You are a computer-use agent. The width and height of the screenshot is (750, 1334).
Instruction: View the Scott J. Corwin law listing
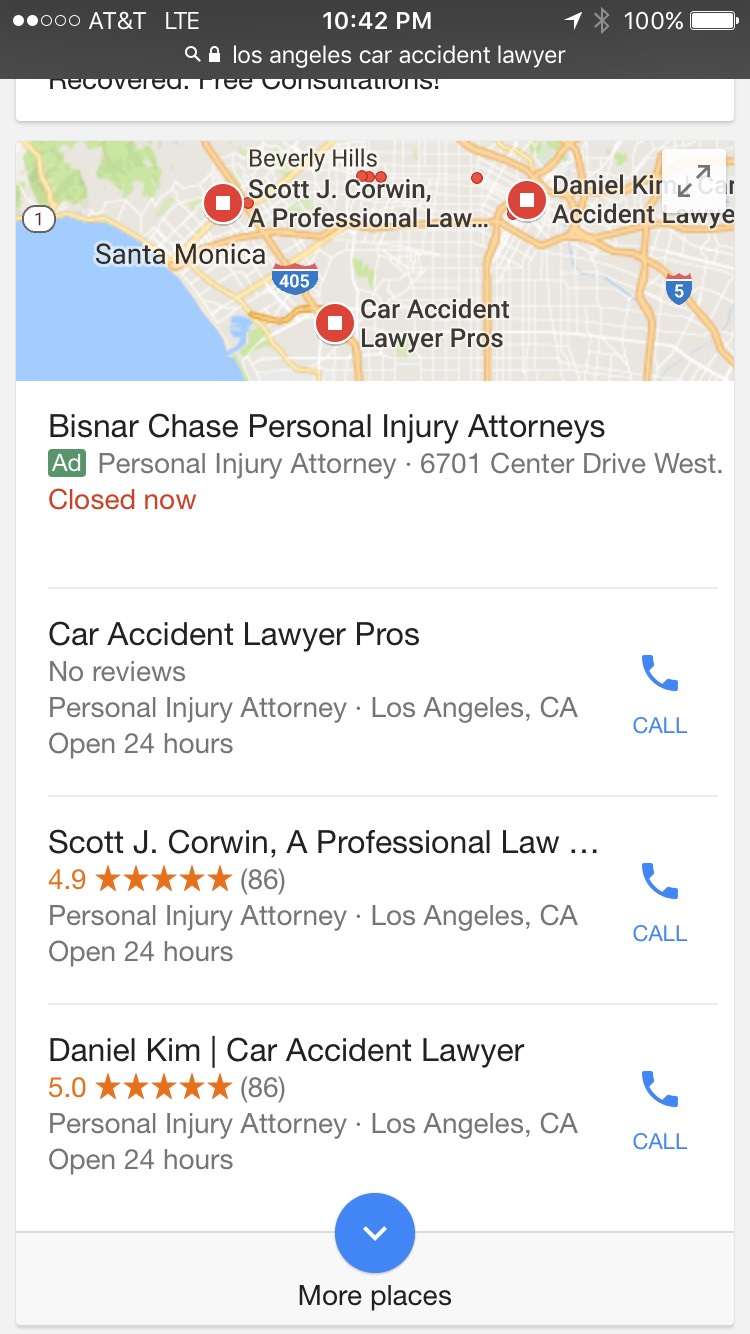click(322, 897)
